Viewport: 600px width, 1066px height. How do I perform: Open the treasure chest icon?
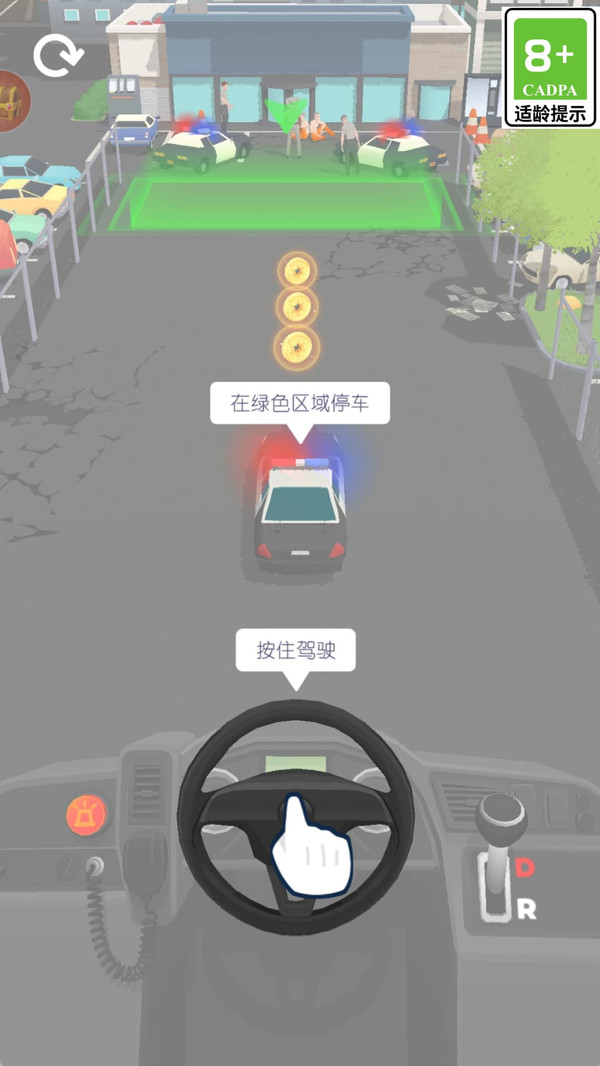coord(11,102)
